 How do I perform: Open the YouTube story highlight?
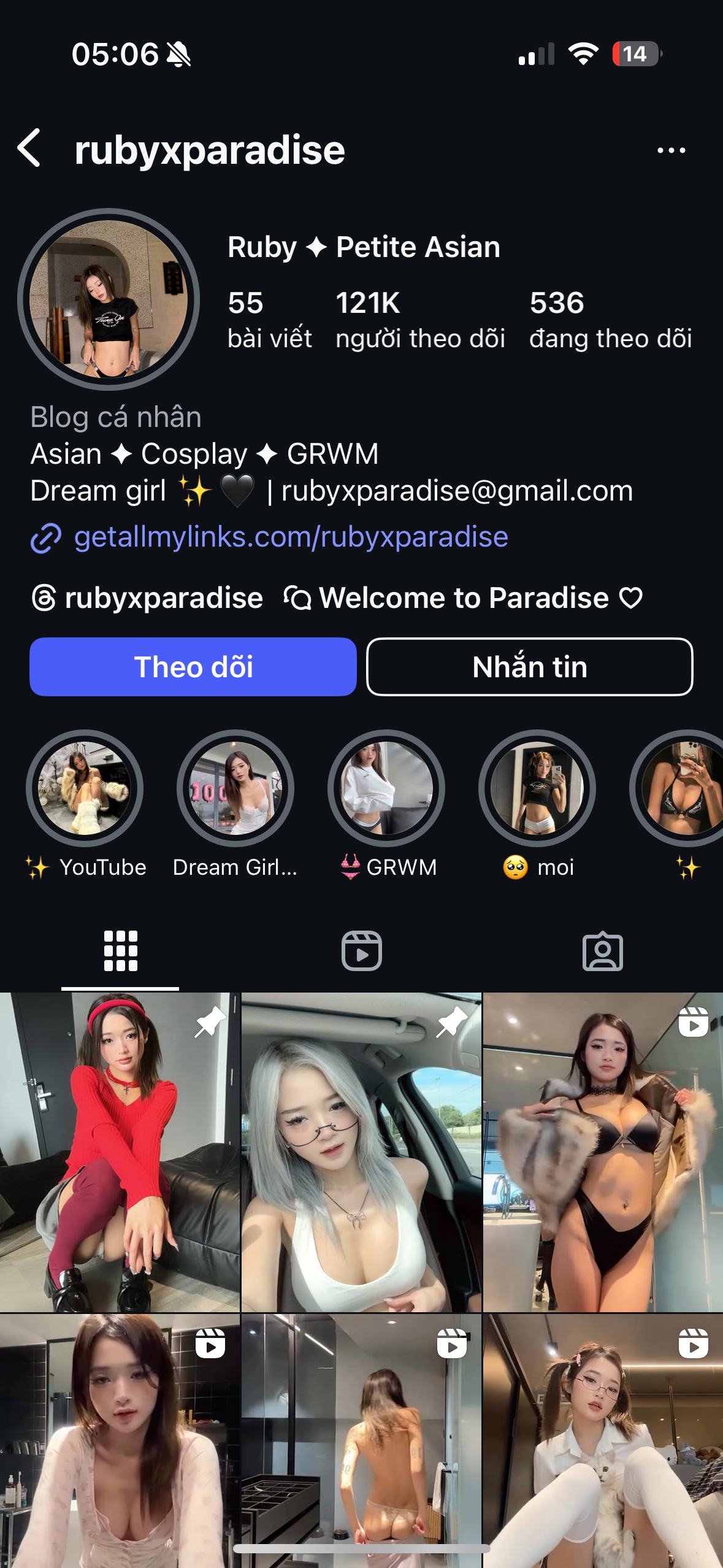tap(85, 788)
